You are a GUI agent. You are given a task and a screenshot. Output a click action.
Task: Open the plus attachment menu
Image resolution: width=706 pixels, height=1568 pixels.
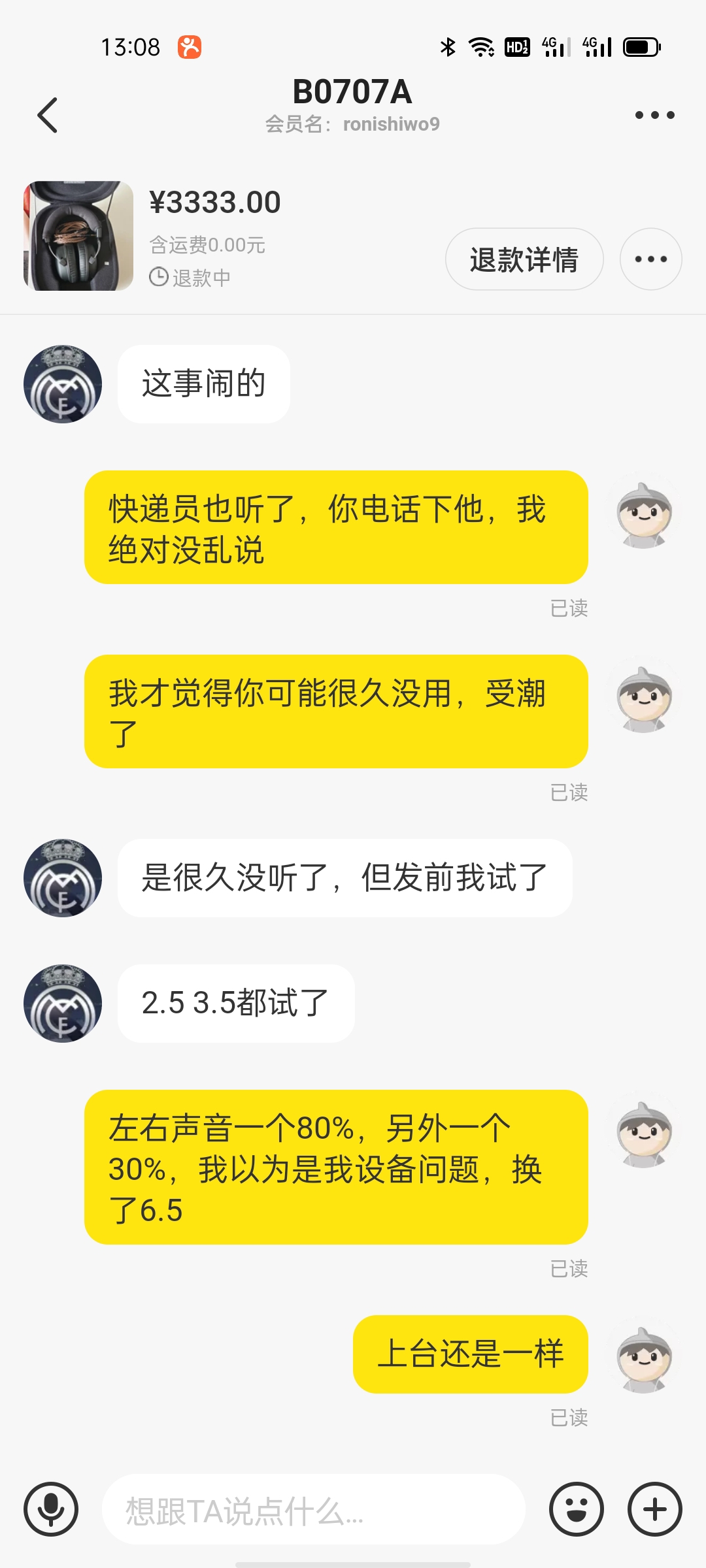[654, 1509]
